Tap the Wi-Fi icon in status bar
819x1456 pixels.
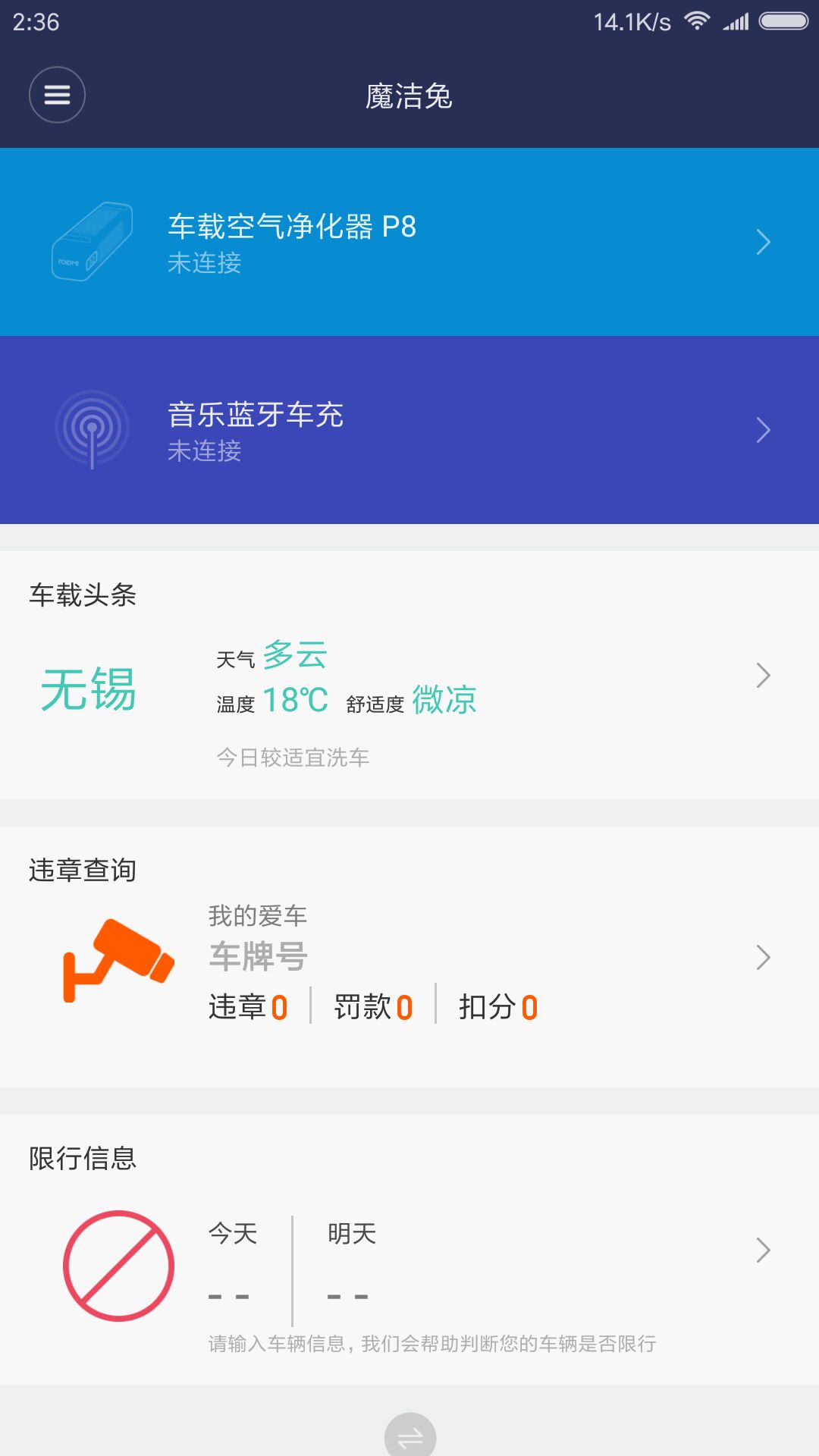click(697, 22)
